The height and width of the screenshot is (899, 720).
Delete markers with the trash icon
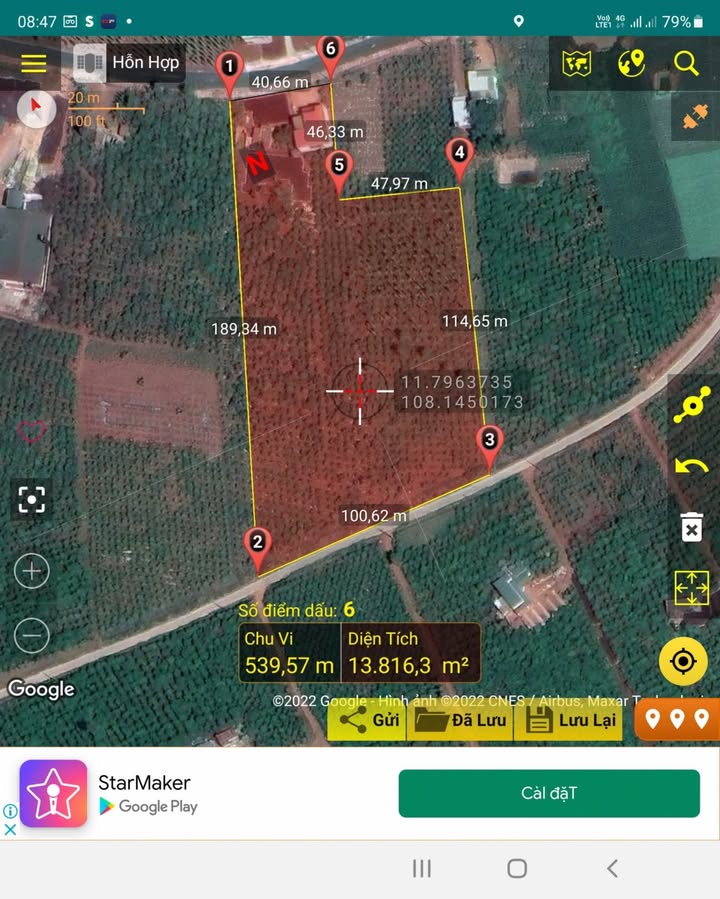pos(691,526)
